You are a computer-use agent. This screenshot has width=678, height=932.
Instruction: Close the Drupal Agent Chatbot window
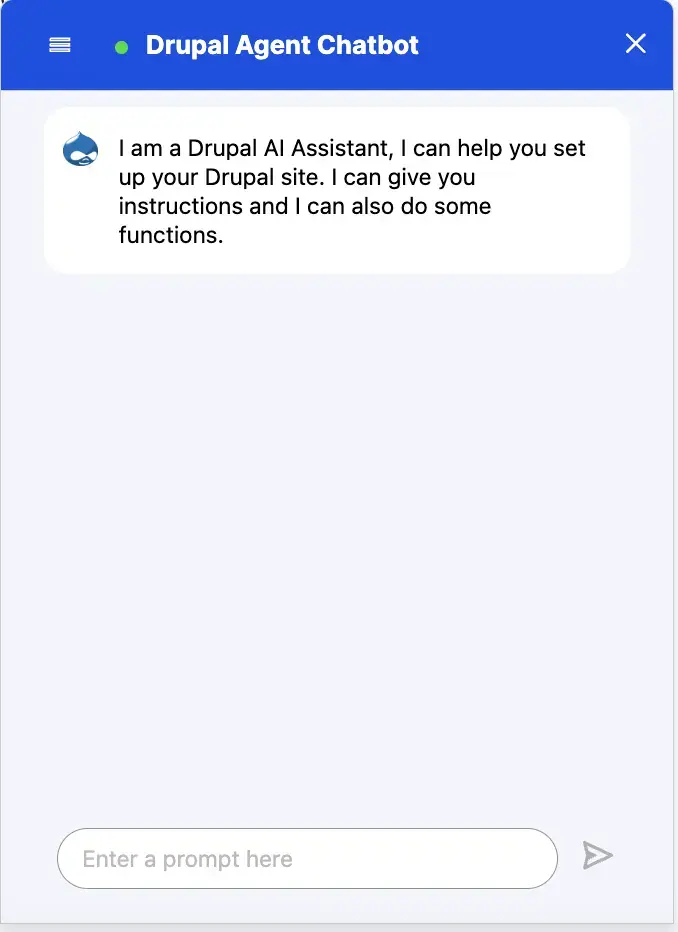click(635, 44)
